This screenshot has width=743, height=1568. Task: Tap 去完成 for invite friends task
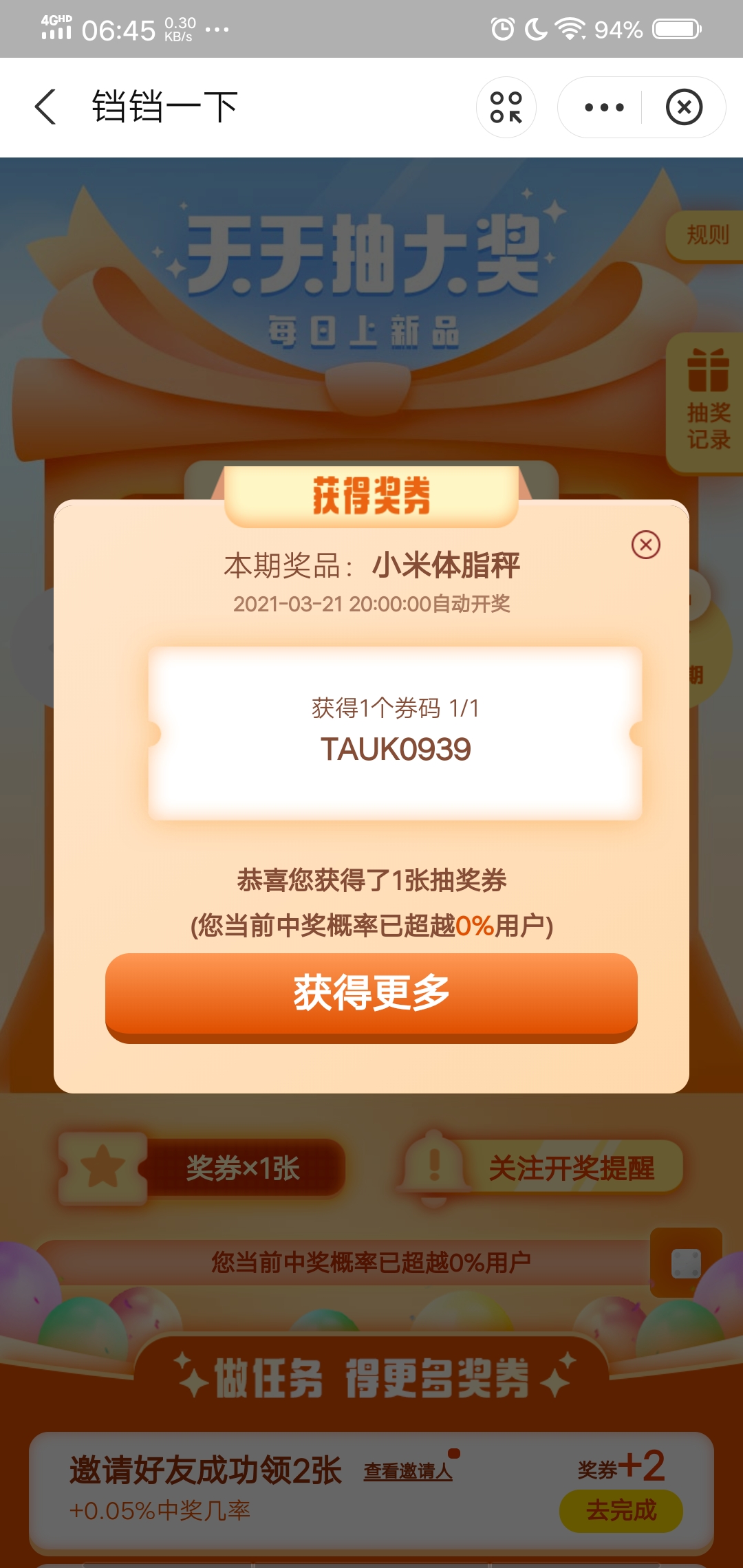point(621,1510)
